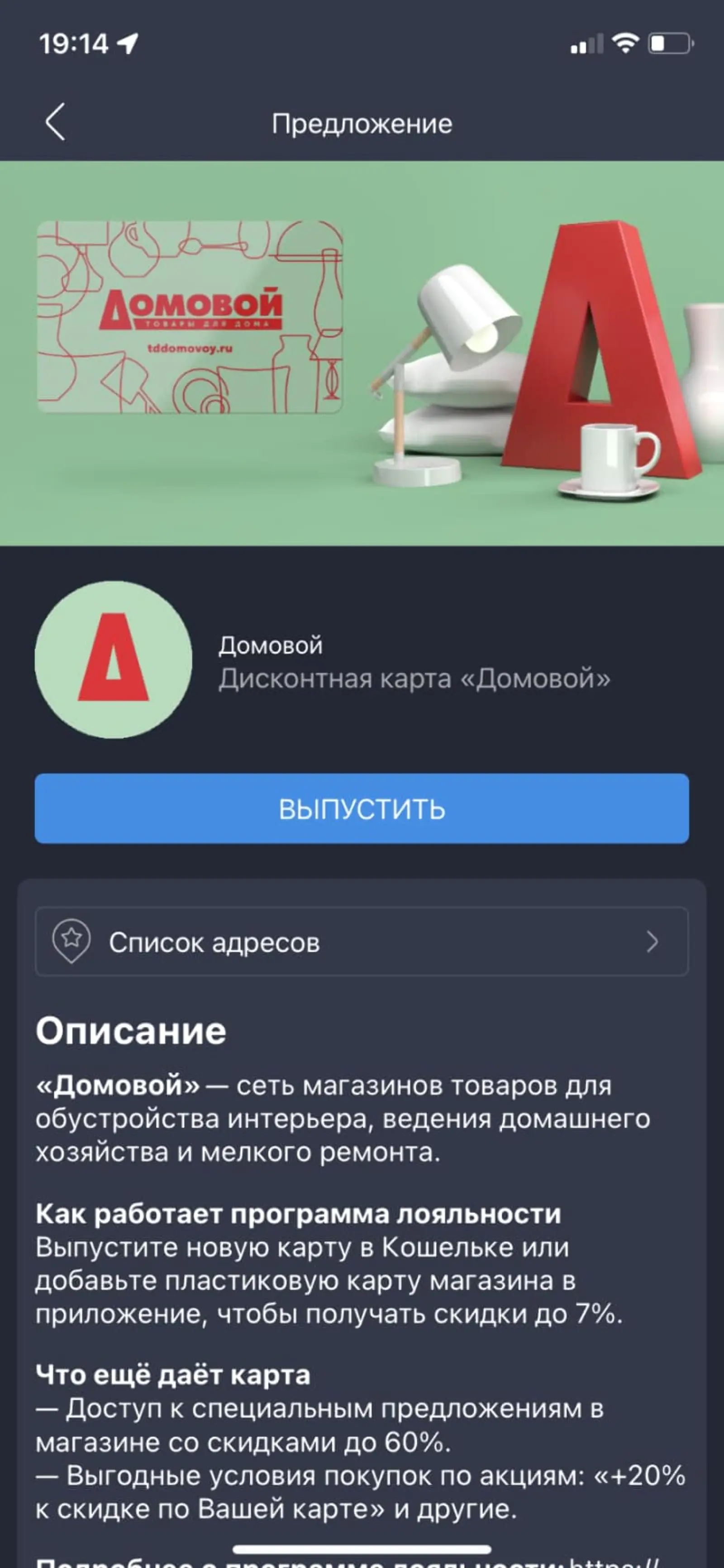The width and height of the screenshot is (724, 1568).
Task: Open Список адресов row
Action: coord(362,942)
